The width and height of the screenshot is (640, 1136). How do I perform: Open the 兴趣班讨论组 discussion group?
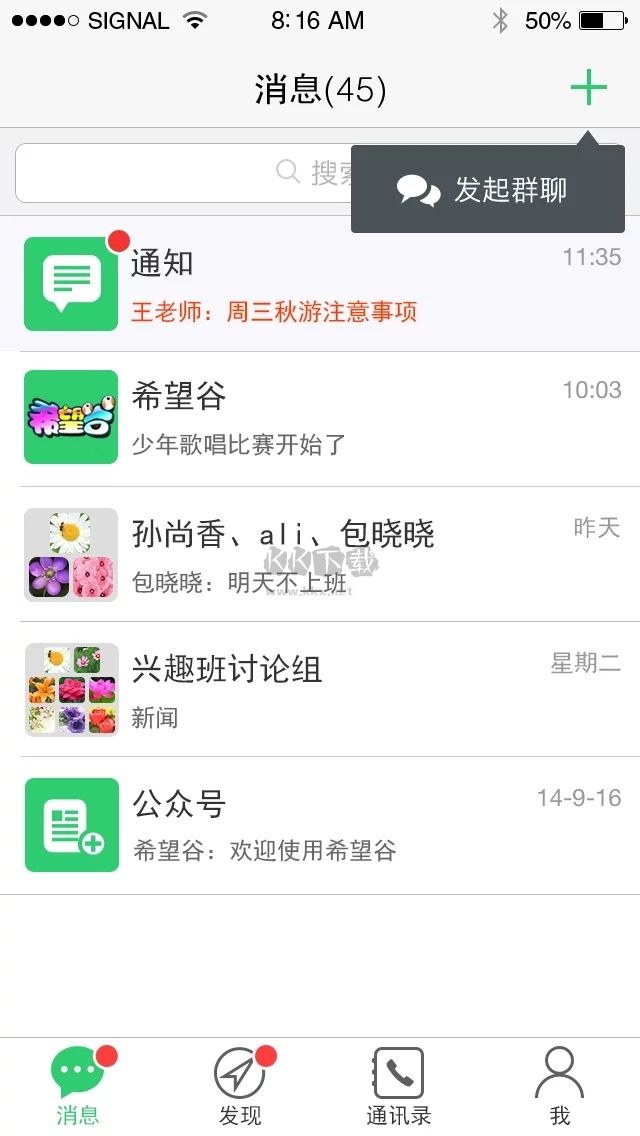(320, 689)
